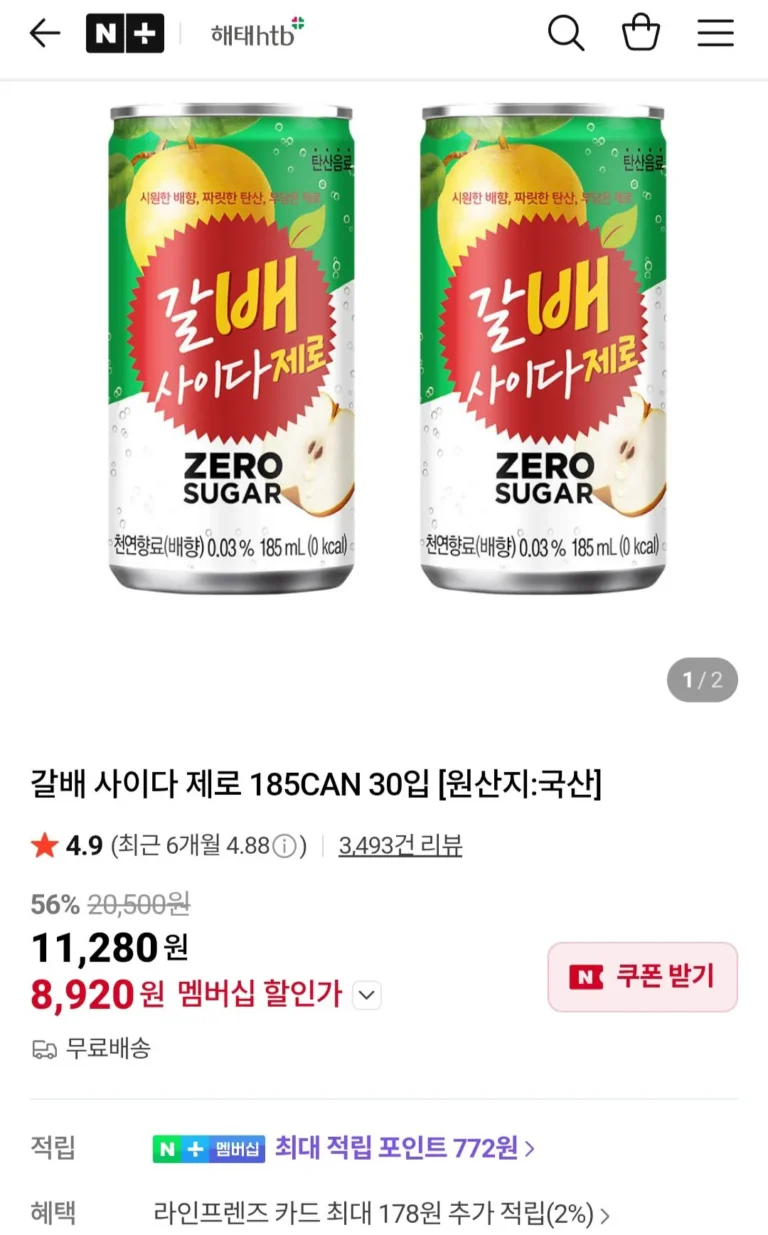View 라인프렌즈 카드 추가 적립 benefit

tap(381, 1215)
